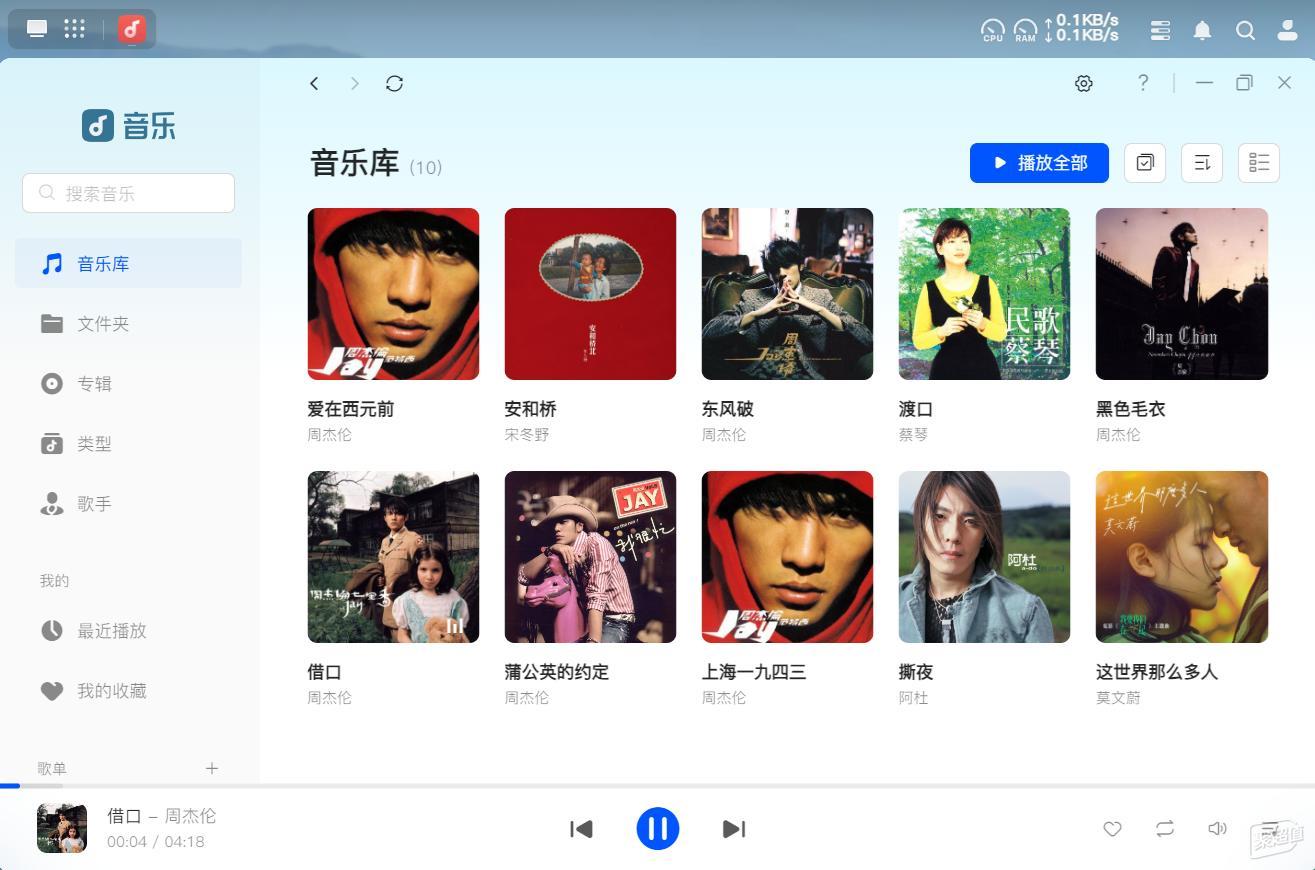The height and width of the screenshot is (870, 1315).
Task: Open the settings gear
Action: (1084, 84)
